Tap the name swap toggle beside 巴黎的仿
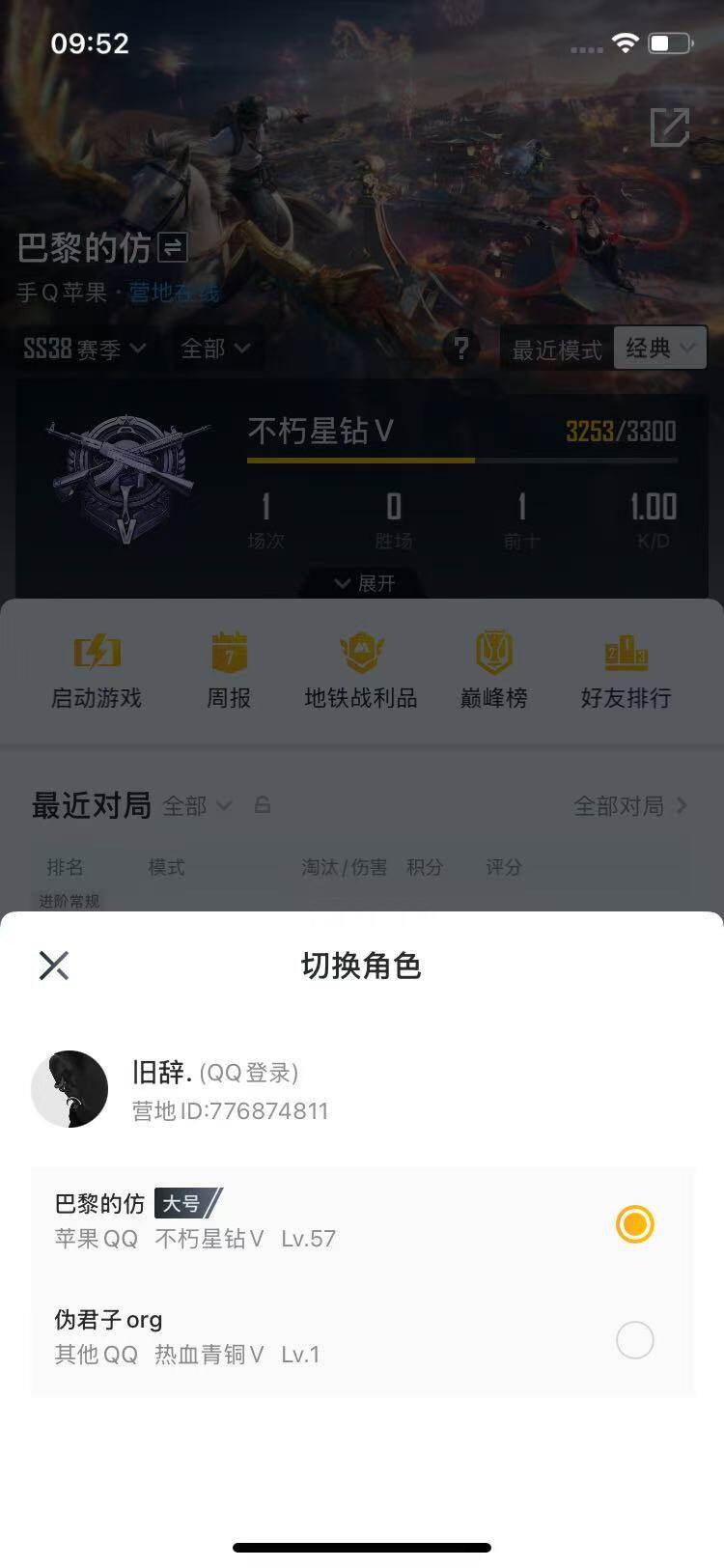Viewport: 724px width, 1568px height. [166, 248]
